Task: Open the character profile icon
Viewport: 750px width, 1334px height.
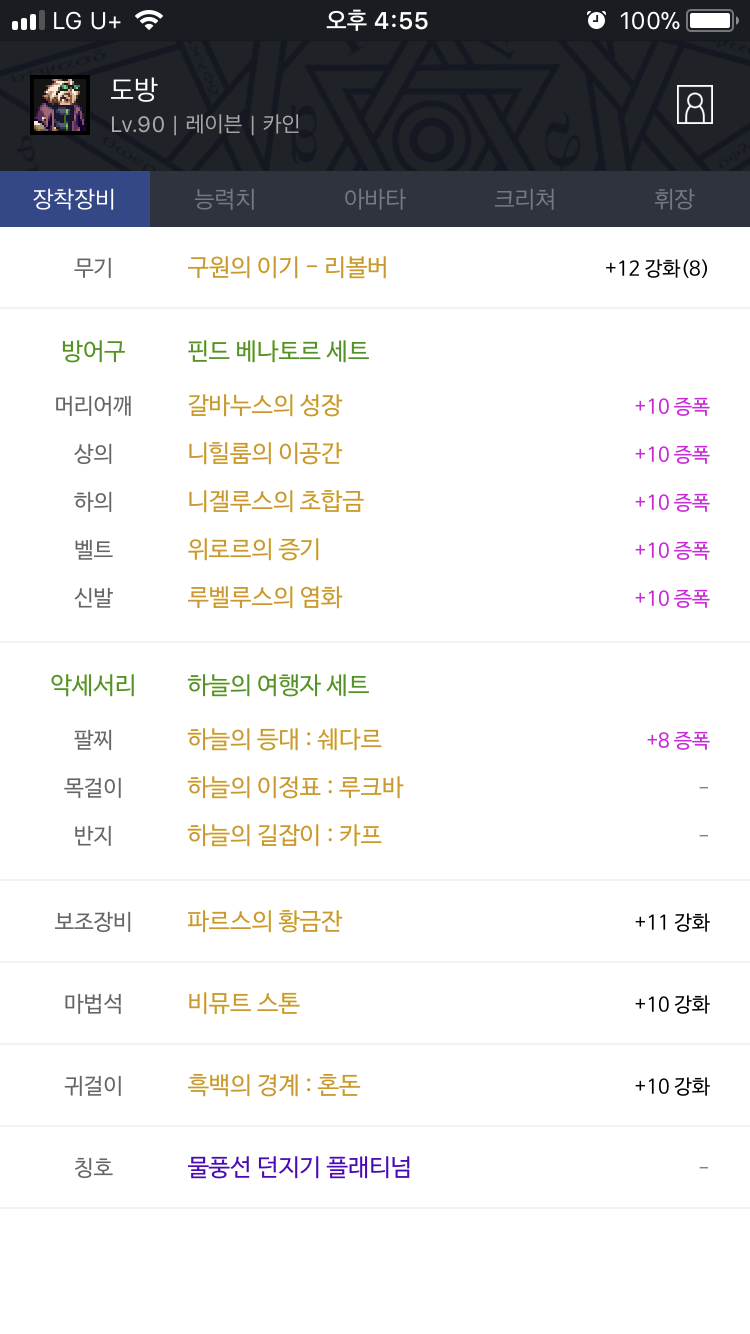Action: 694,104
